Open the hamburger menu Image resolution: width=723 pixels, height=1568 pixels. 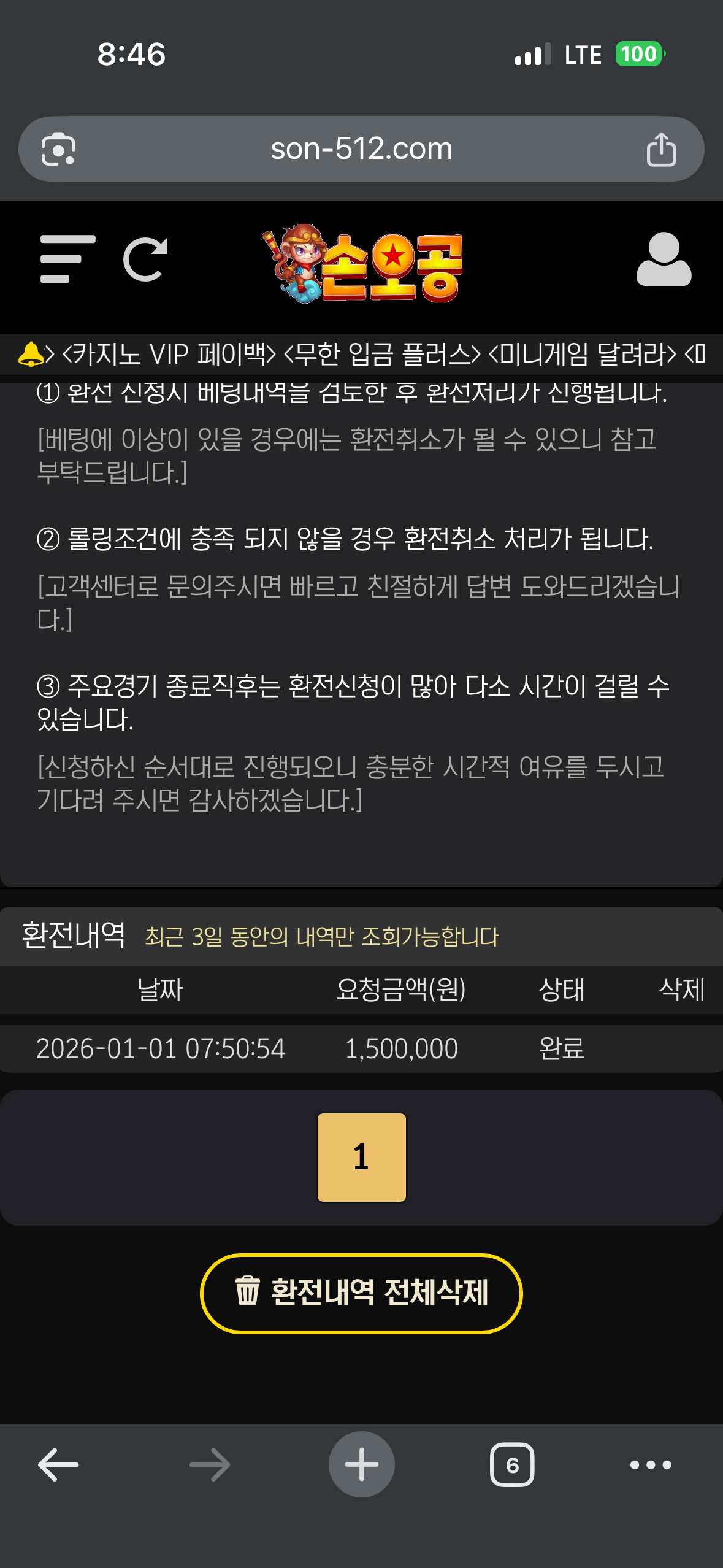pyautogui.click(x=67, y=259)
